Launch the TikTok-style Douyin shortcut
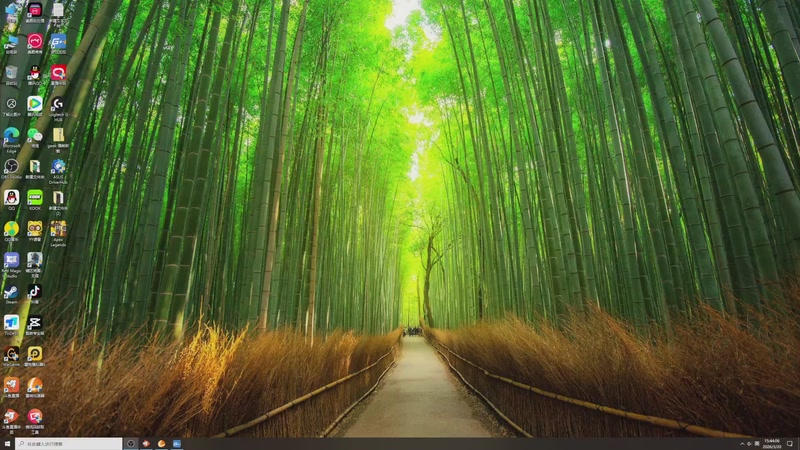The height and width of the screenshot is (450, 800). coord(35,291)
